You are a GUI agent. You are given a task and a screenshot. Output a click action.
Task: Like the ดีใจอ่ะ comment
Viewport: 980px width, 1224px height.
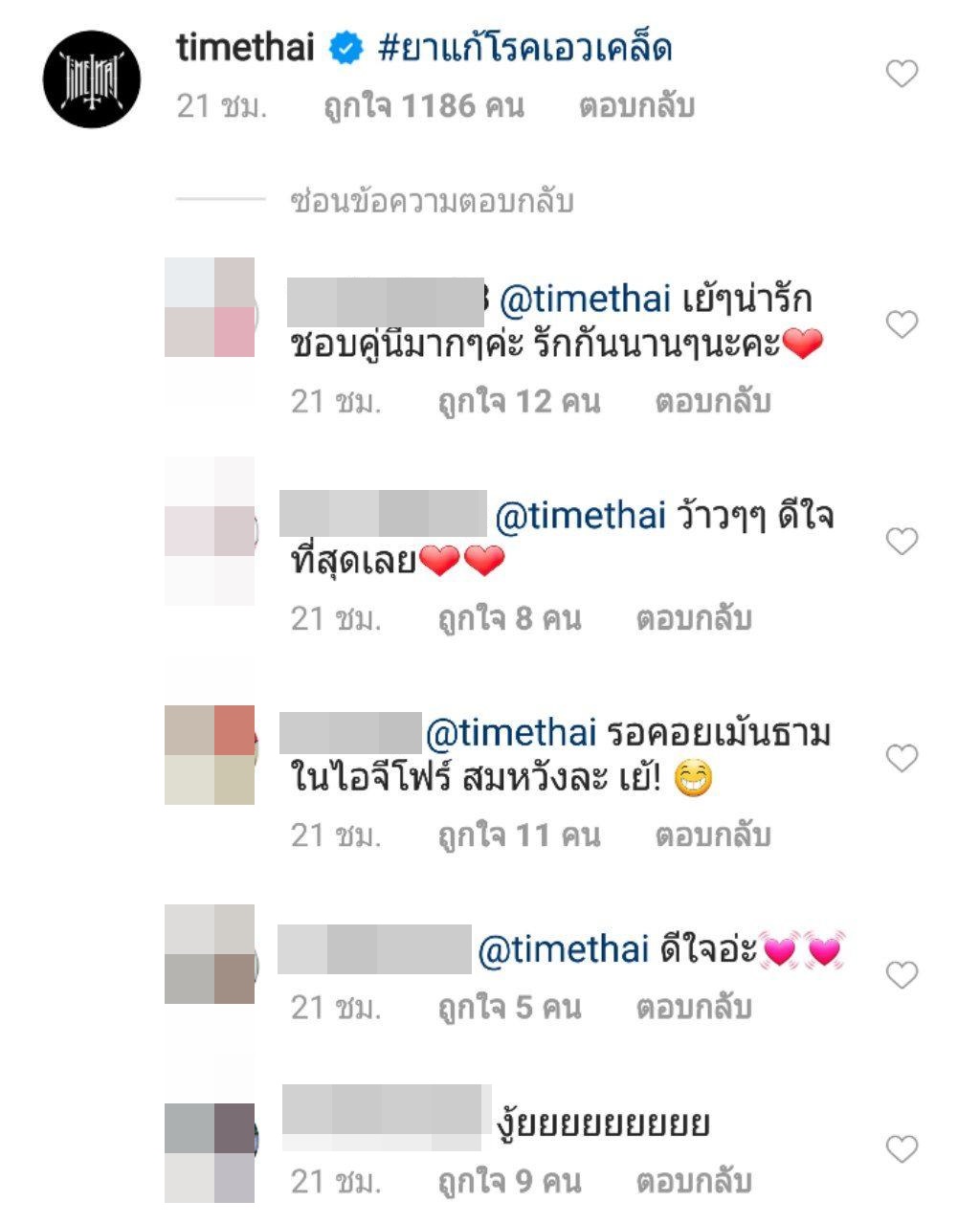pyautogui.click(x=902, y=975)
